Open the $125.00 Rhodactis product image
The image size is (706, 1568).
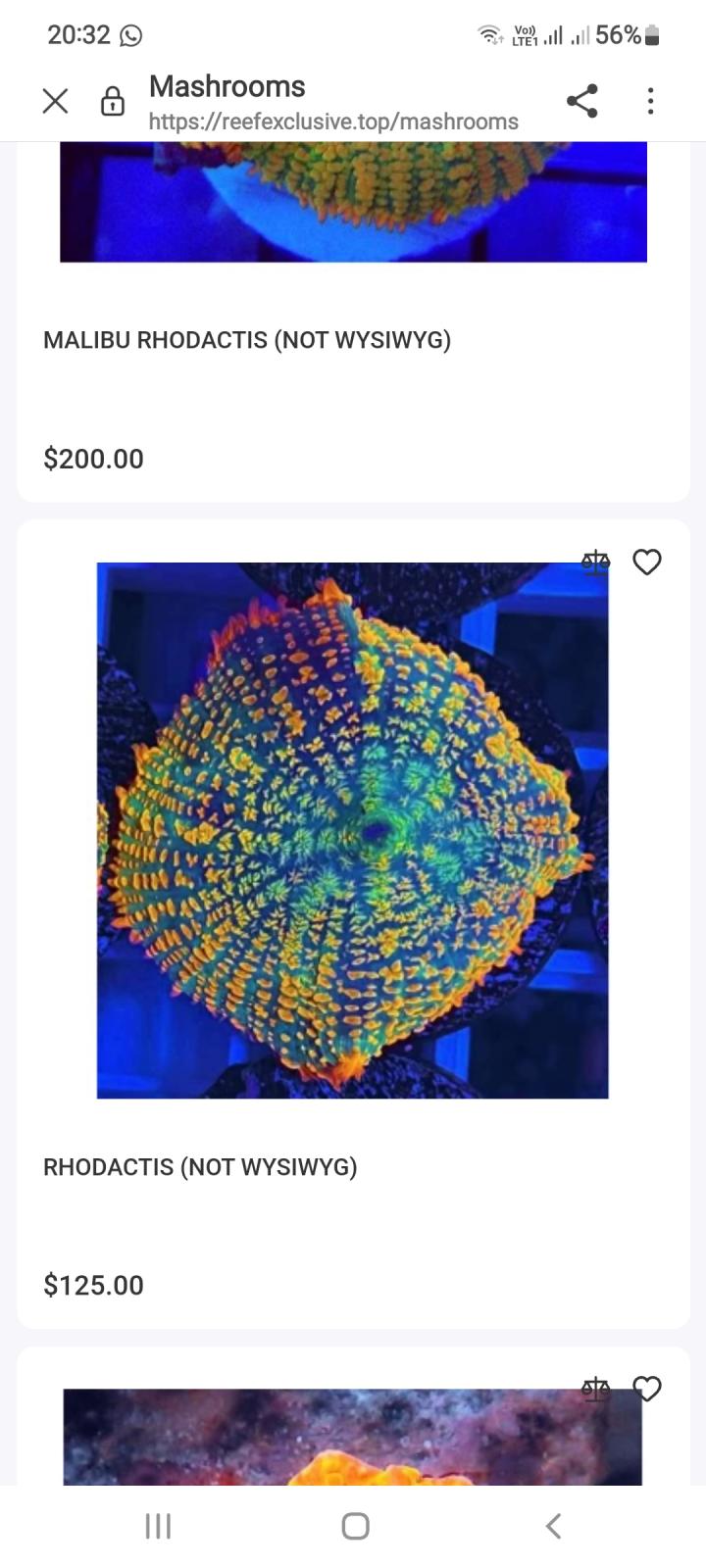(353, 829)
